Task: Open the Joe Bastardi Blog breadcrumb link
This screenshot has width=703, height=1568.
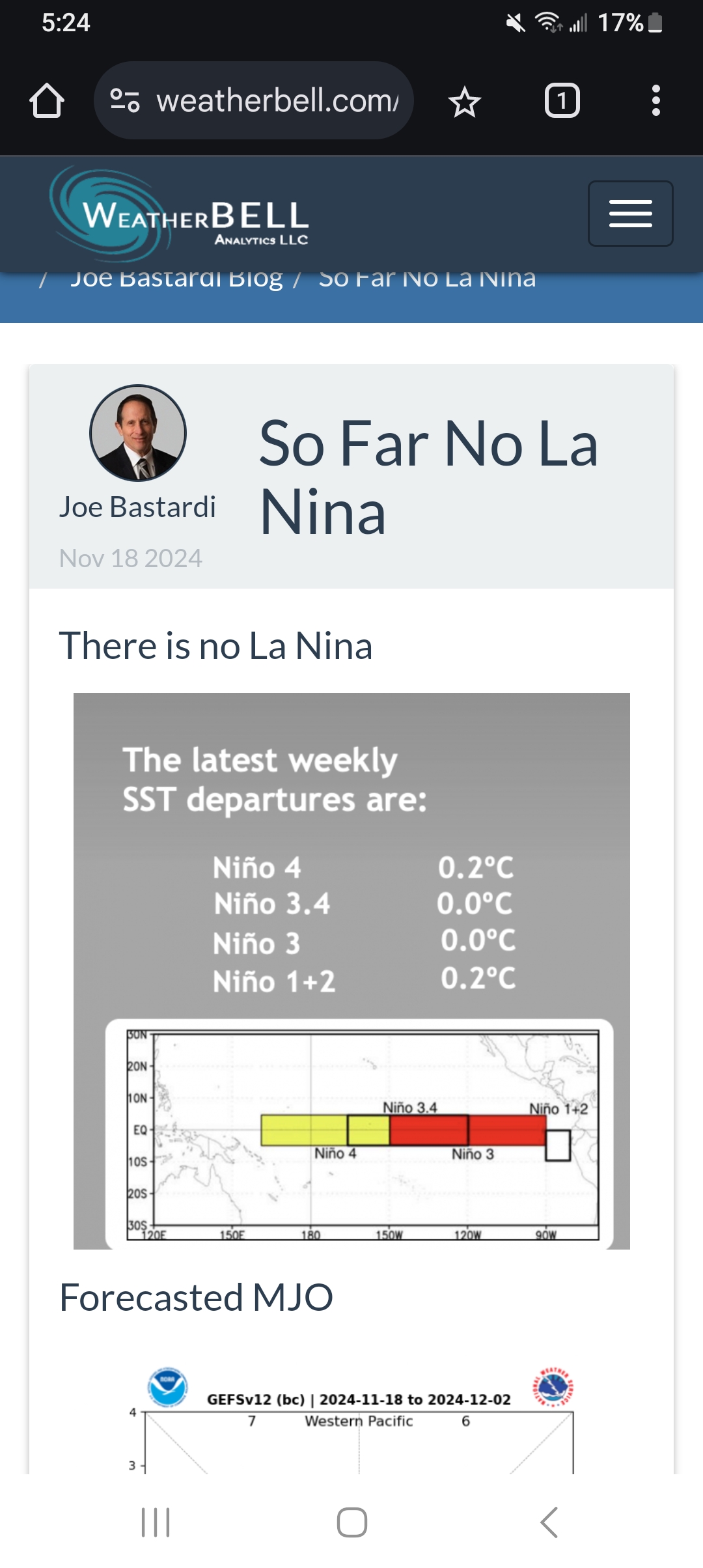Action: click(176, 279)
